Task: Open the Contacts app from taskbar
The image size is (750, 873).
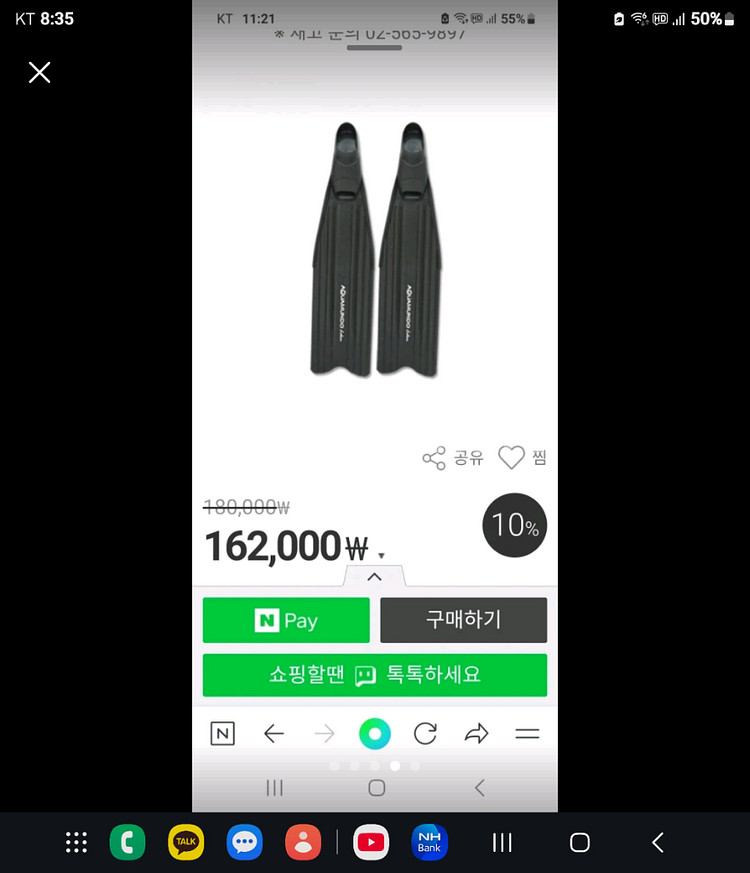Action: pos(303,842)
